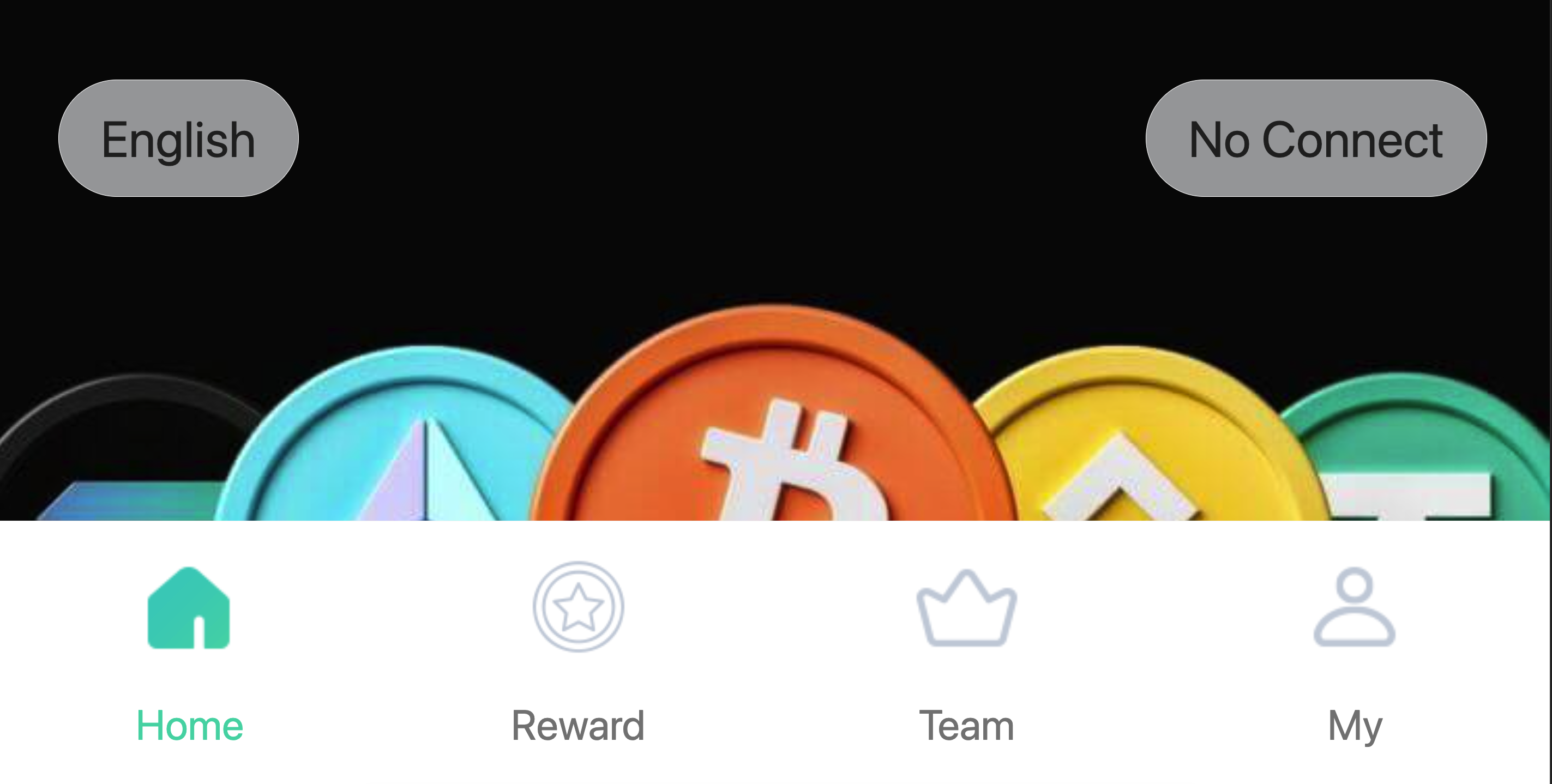Screen dimensions: 1552x784
Task: Tap the No Connect wallet button
Action: coord(1316,138)
